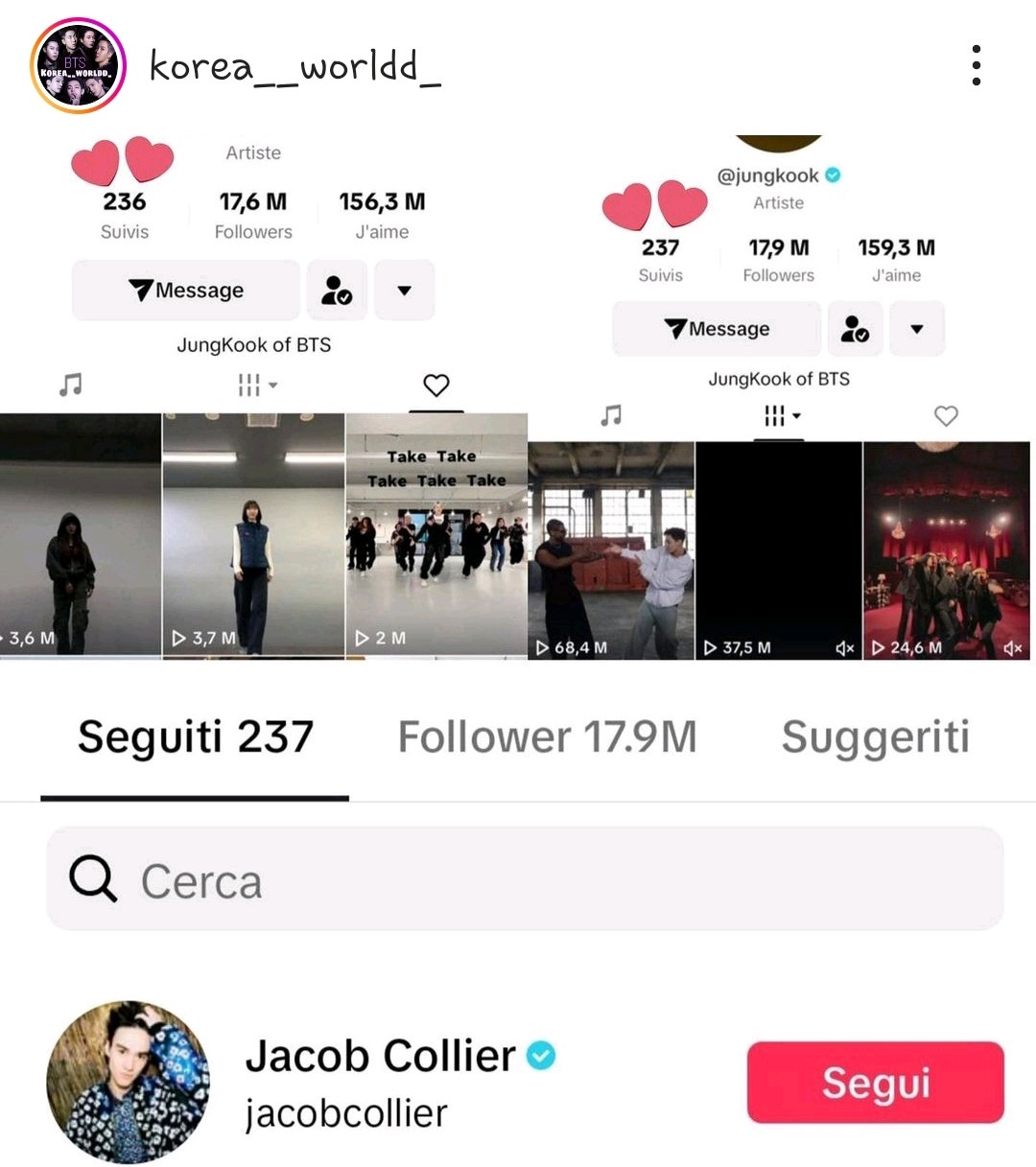This screenshot has height=1167, width=1036.
Task: Expand the dropdown arrow beside right Message button
Action: pos(917,328)
